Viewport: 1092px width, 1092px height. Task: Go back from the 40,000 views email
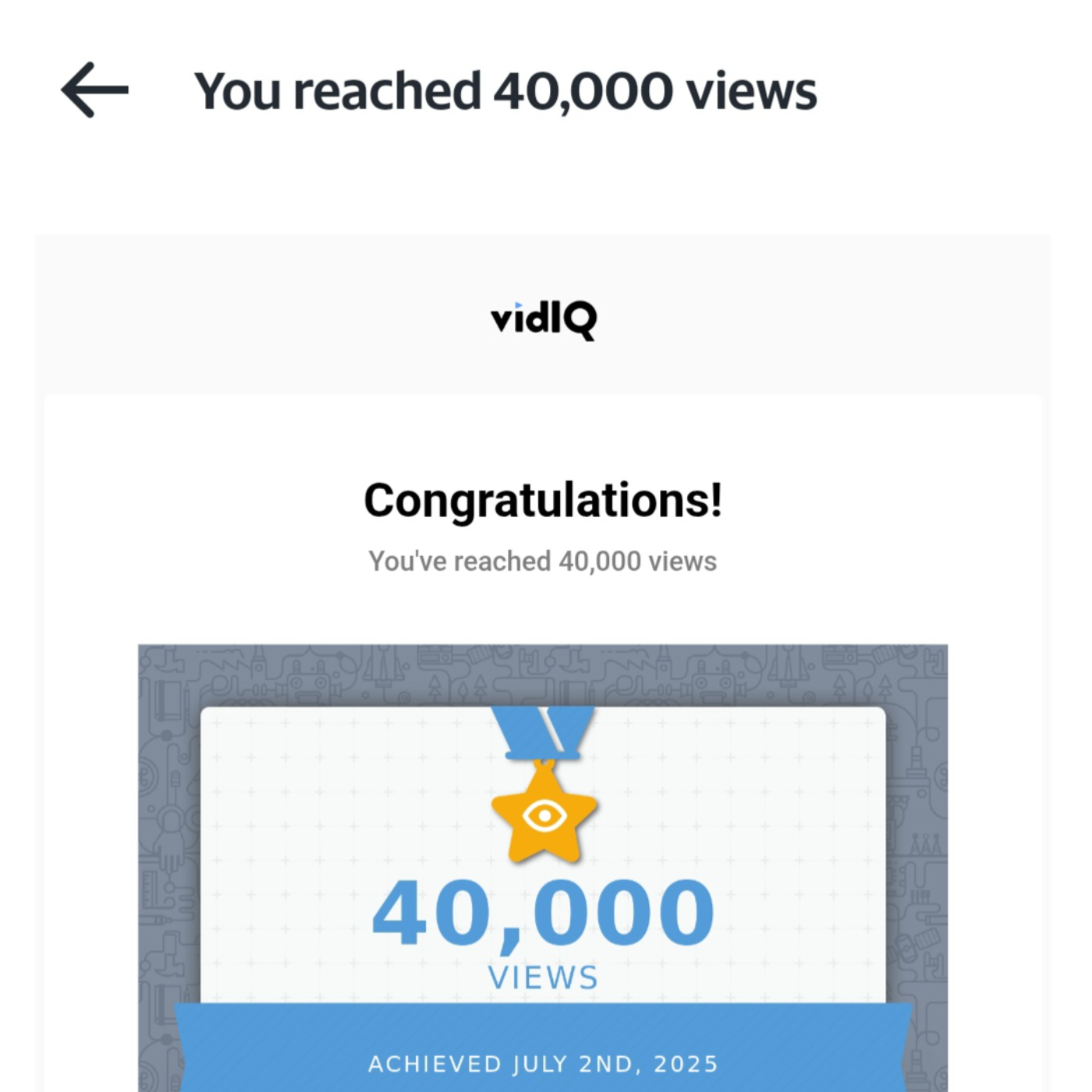click(94, 90)
